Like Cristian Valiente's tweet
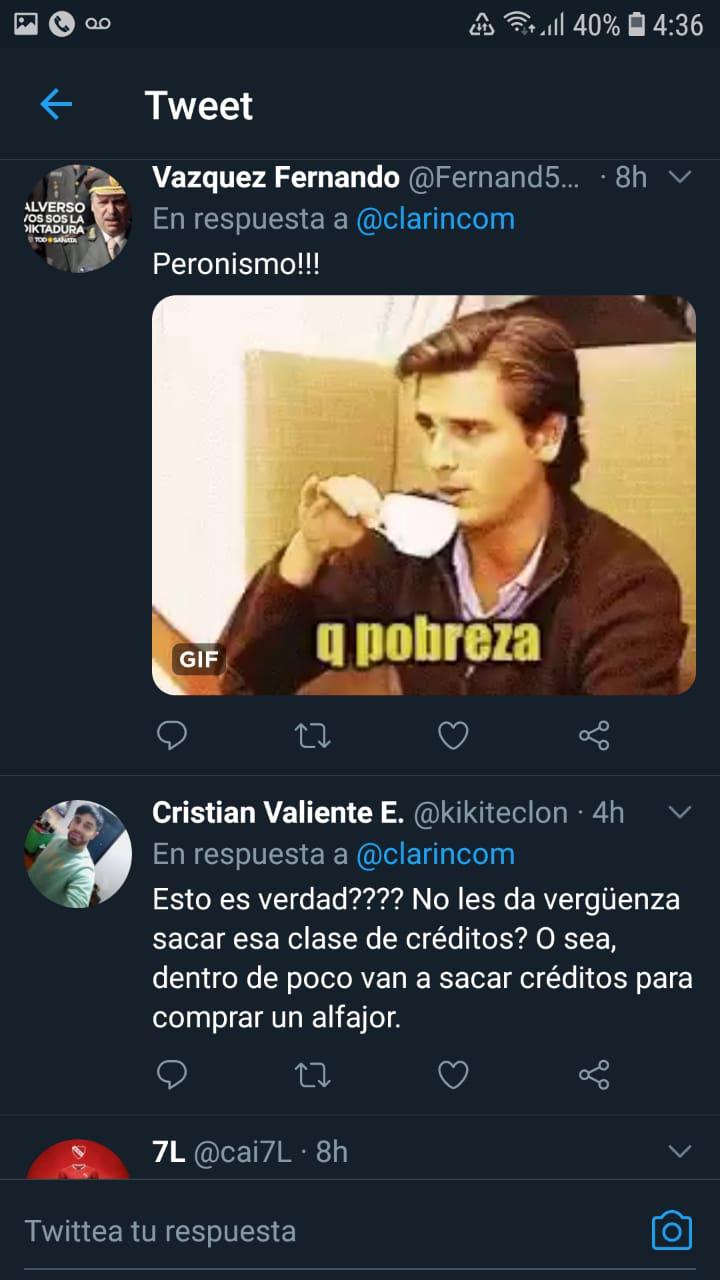Viewport: 720px width, 1280px height. [453, 1075]
